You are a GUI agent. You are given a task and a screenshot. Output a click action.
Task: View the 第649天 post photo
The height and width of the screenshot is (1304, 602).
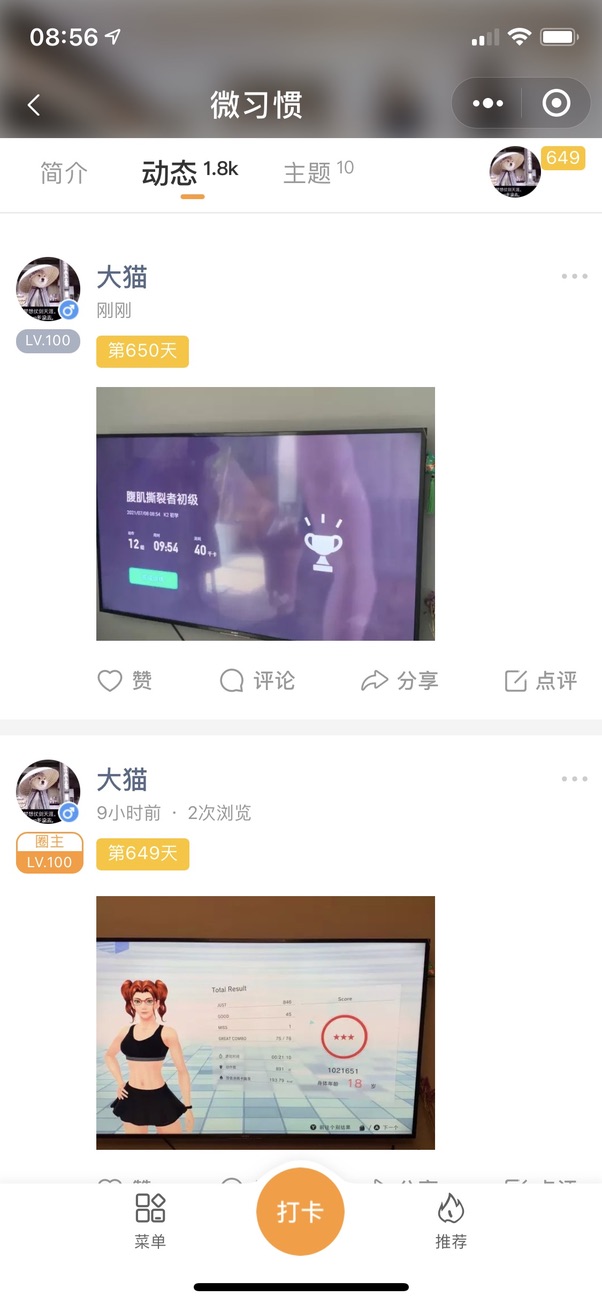pos(265,1022)
